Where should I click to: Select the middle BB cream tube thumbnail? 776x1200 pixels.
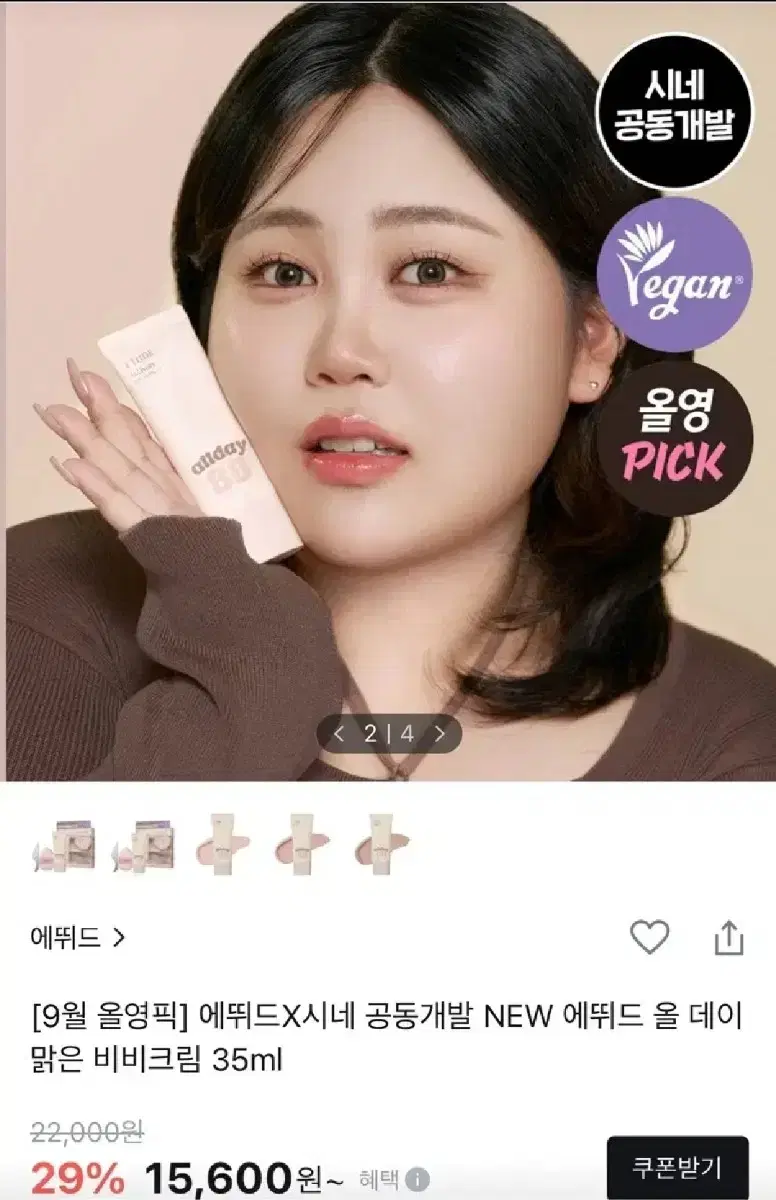222,845
